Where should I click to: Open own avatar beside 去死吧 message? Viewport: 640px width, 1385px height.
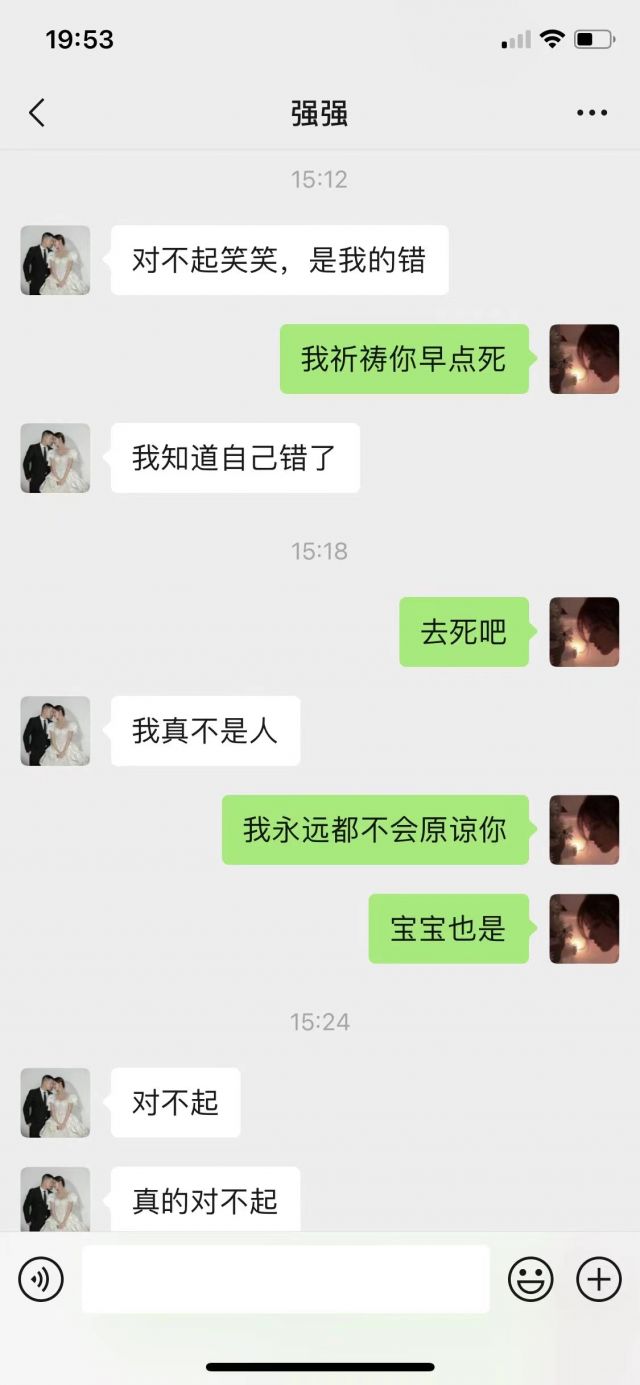(x=584, y=632)
